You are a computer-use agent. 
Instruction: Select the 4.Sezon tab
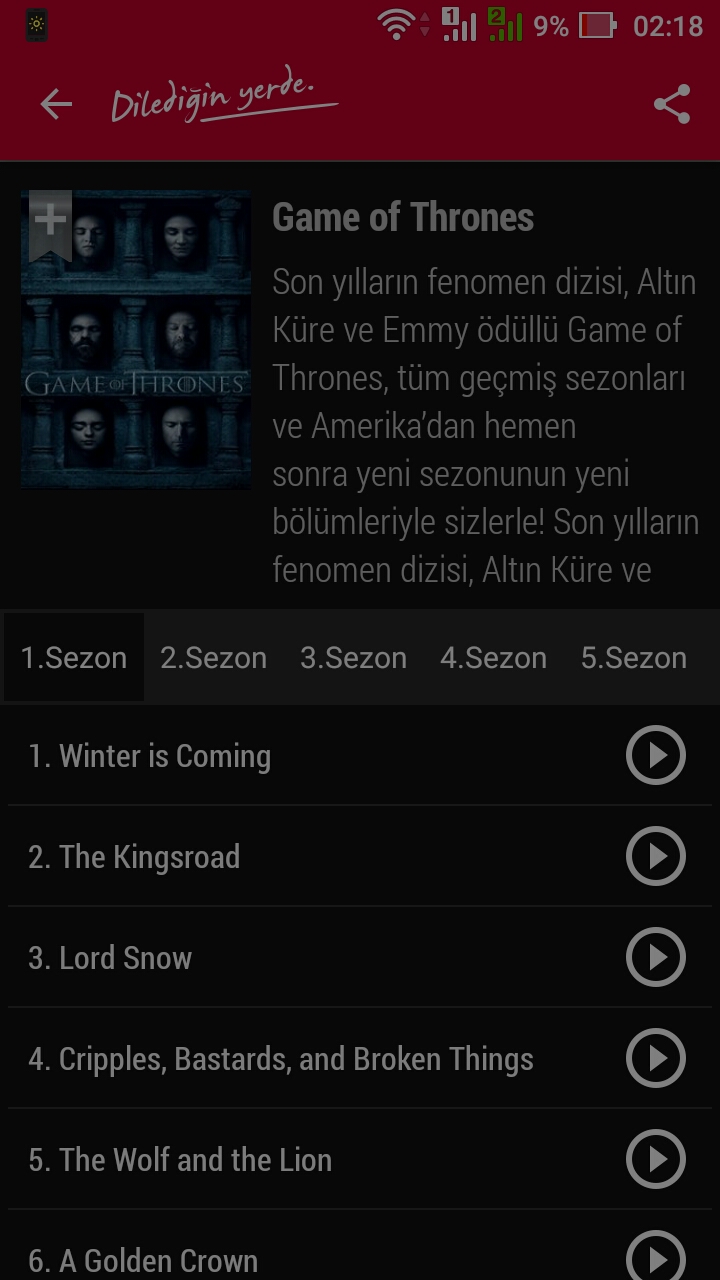(x=493, y=657)
